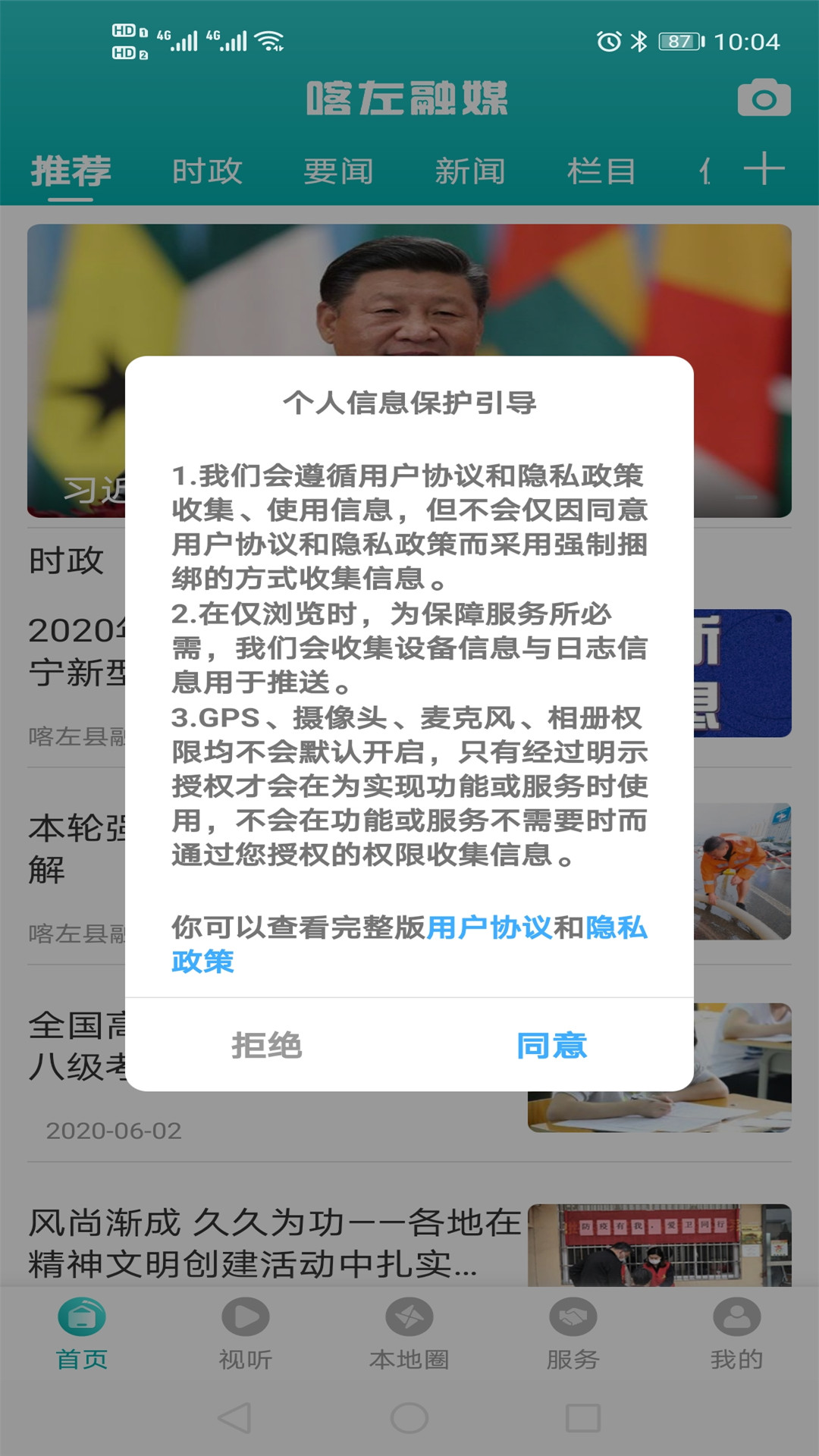Open the camera icon in header

click(x=764, y=98)
